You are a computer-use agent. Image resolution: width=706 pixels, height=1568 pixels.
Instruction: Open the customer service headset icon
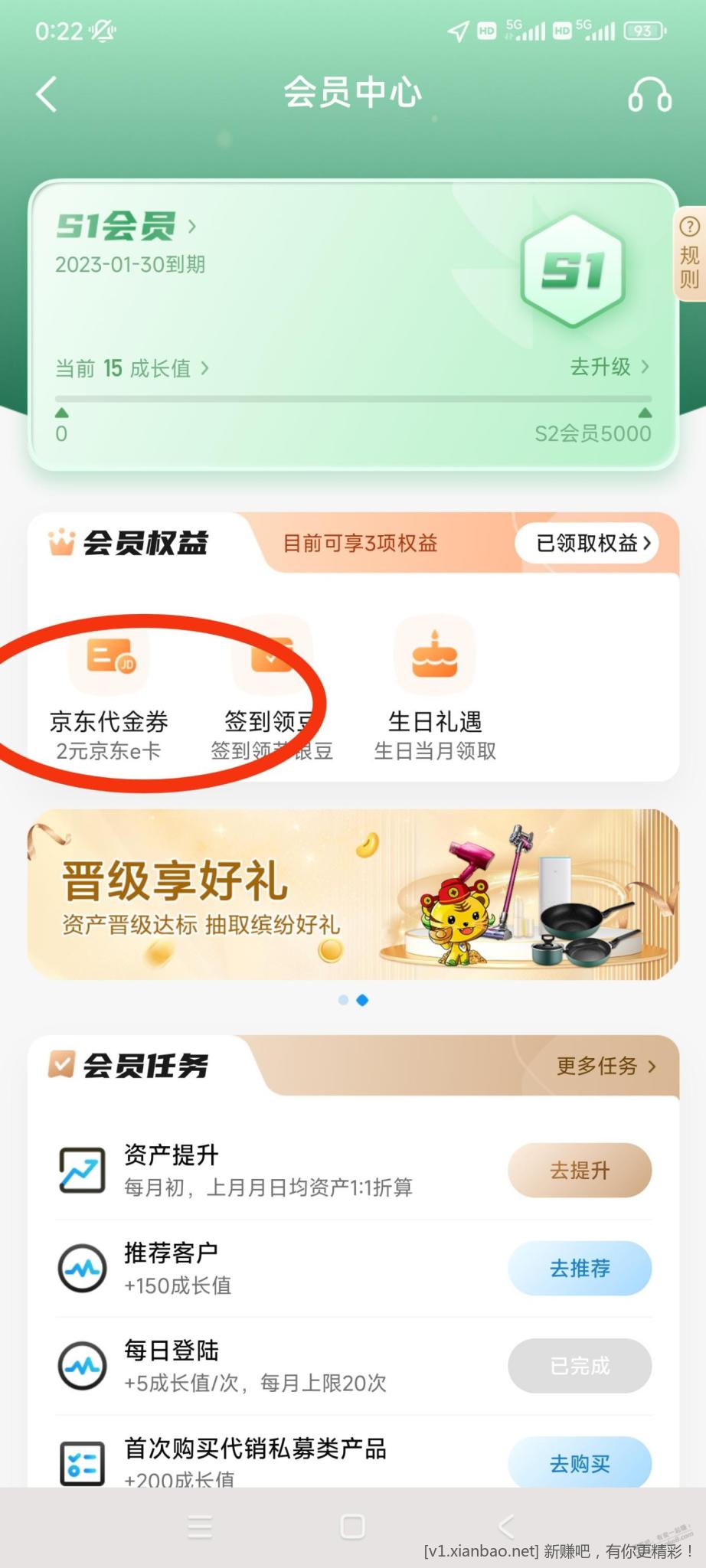(x=649, y=95)
